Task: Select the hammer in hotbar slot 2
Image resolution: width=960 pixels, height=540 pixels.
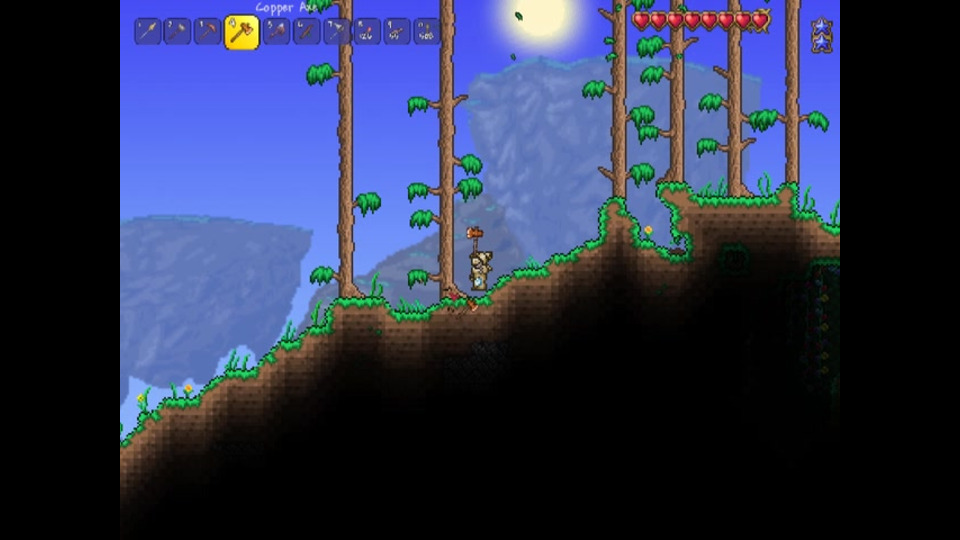Action: (177, 32)
